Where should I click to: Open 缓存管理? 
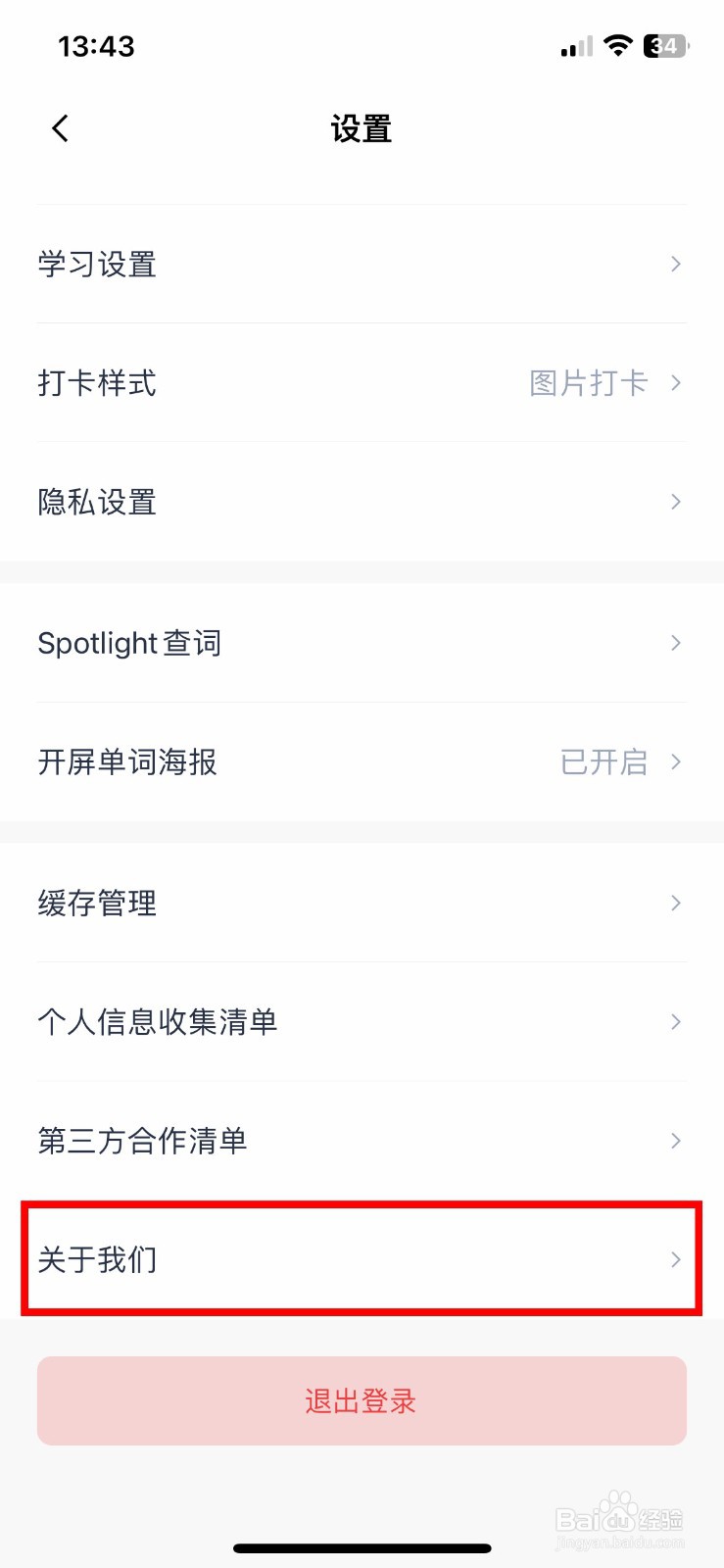362,903
